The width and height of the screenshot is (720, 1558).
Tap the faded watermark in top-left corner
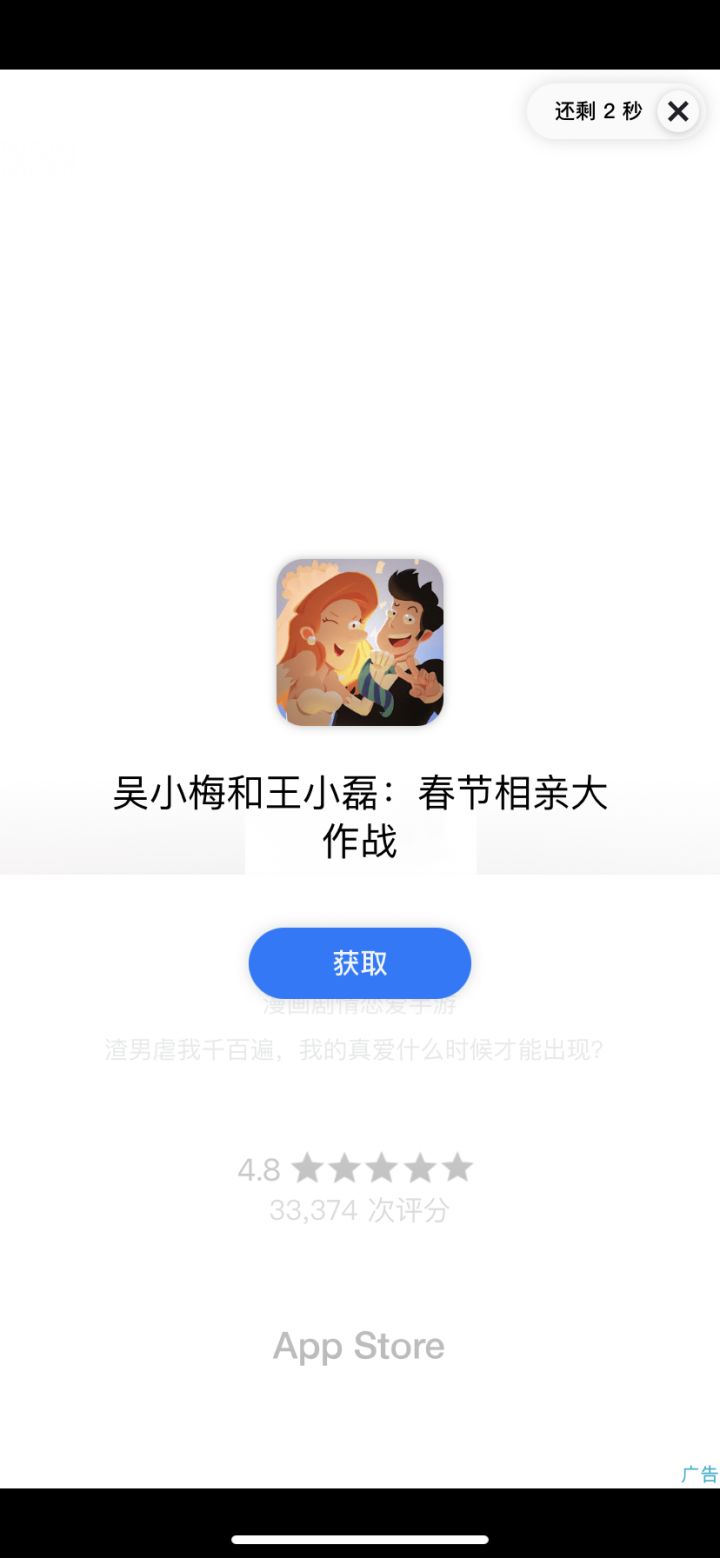[x=40, y=157]
